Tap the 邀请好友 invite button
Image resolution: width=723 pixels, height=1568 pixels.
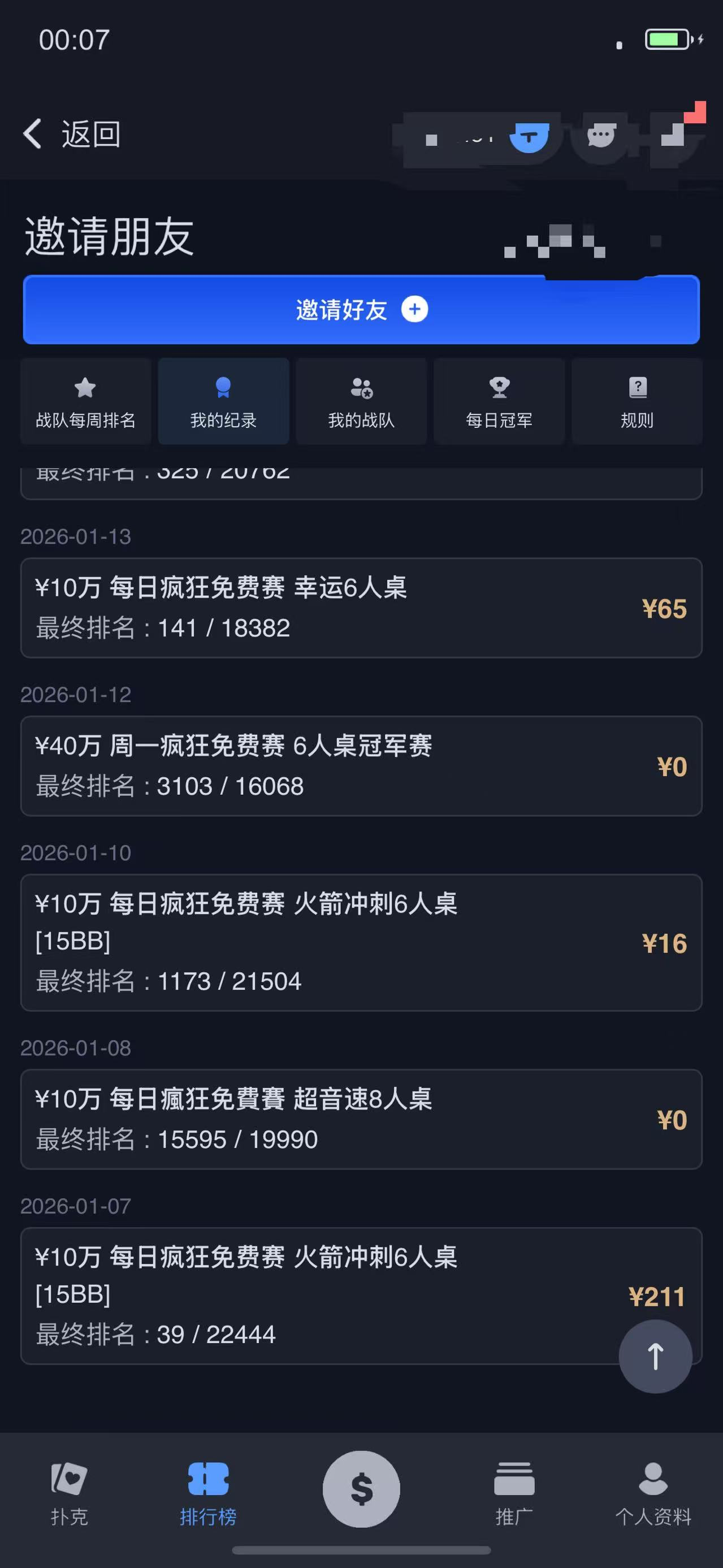362,310
